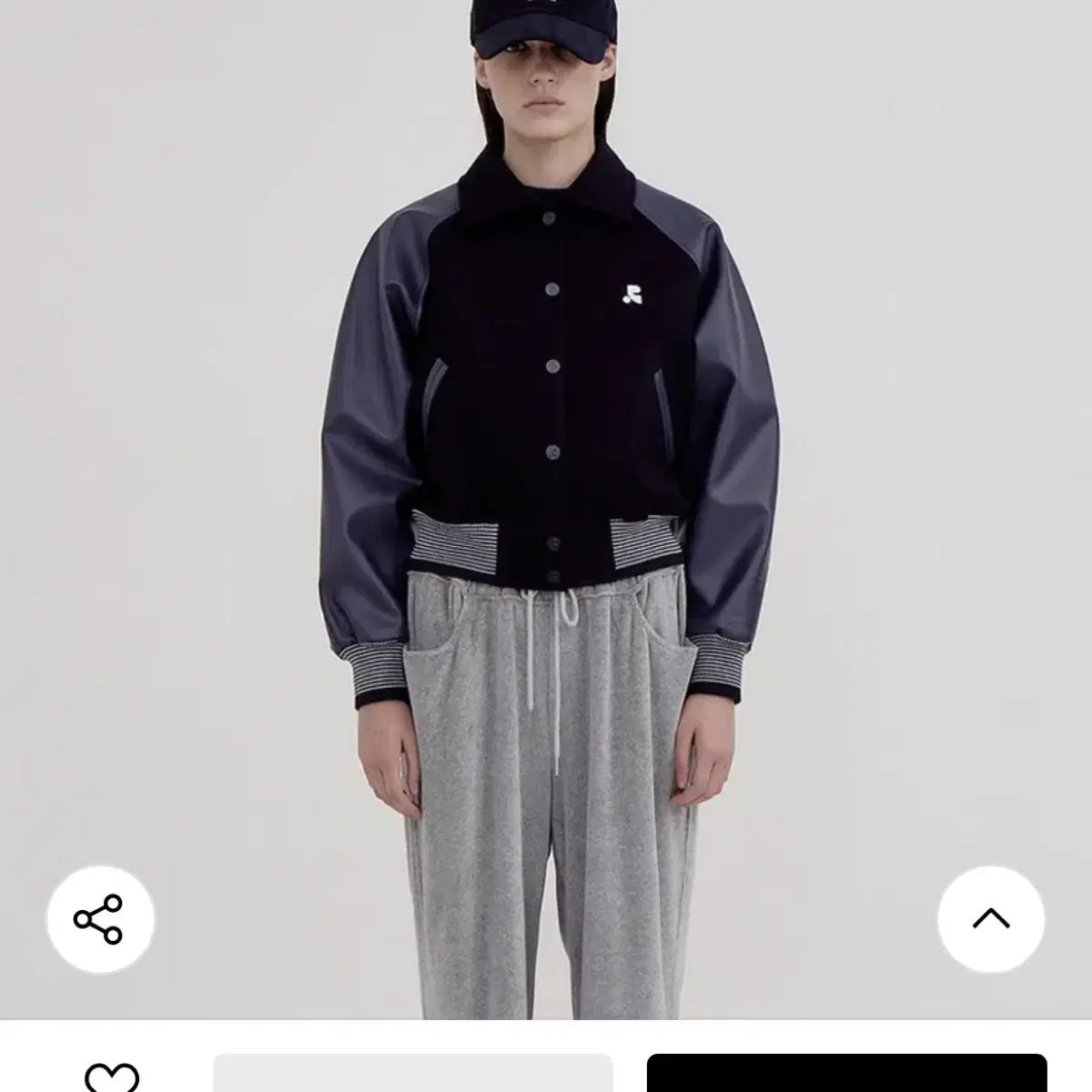The height and width of the screenshot is (1092, 1092).
Task: Tap the light gray button in bottom bar
Action: click(412, 1074)
